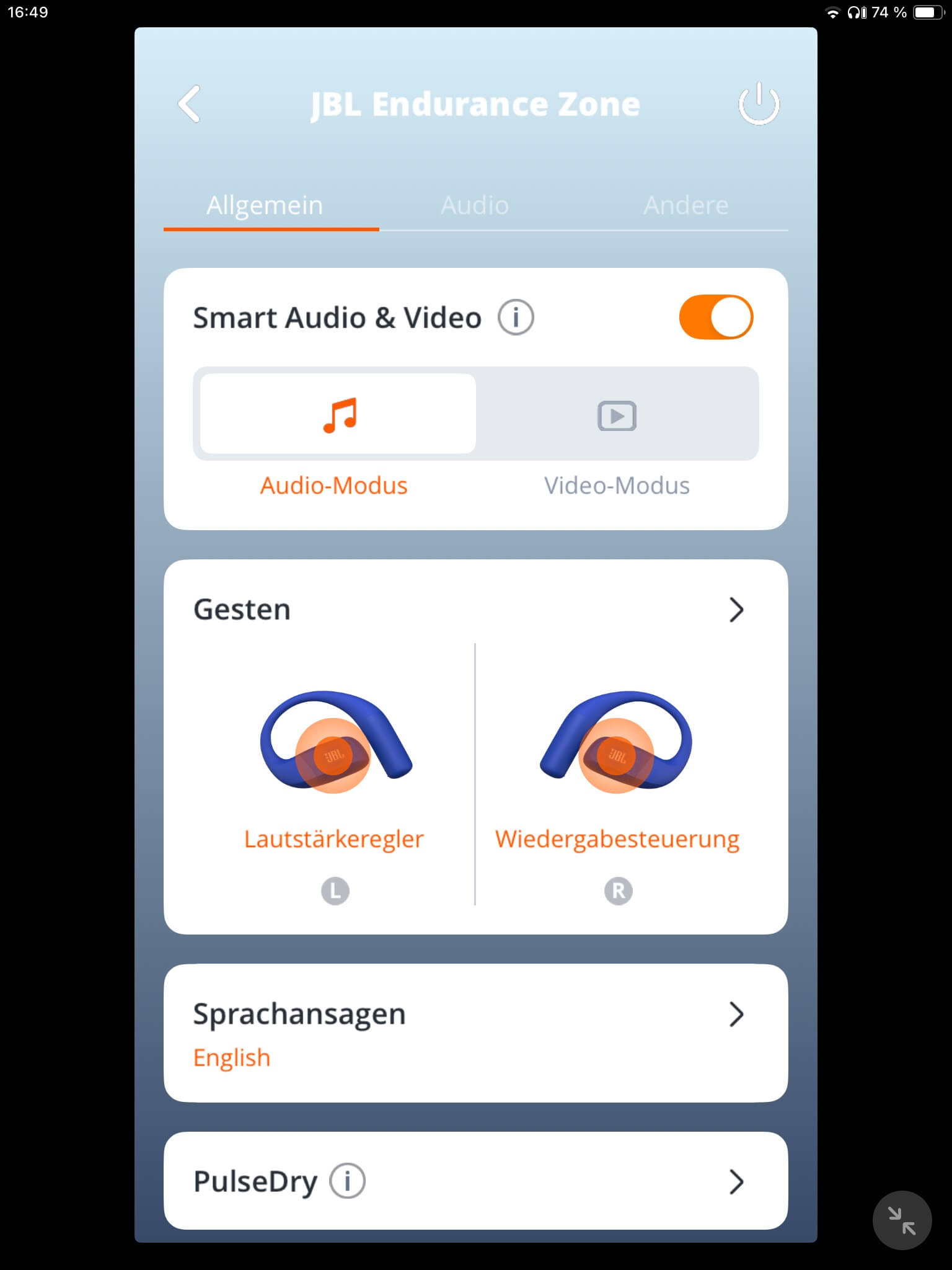Open PulseDry info icon
The height and width of the screenshot is (1270, 952).
(347, 1181)
